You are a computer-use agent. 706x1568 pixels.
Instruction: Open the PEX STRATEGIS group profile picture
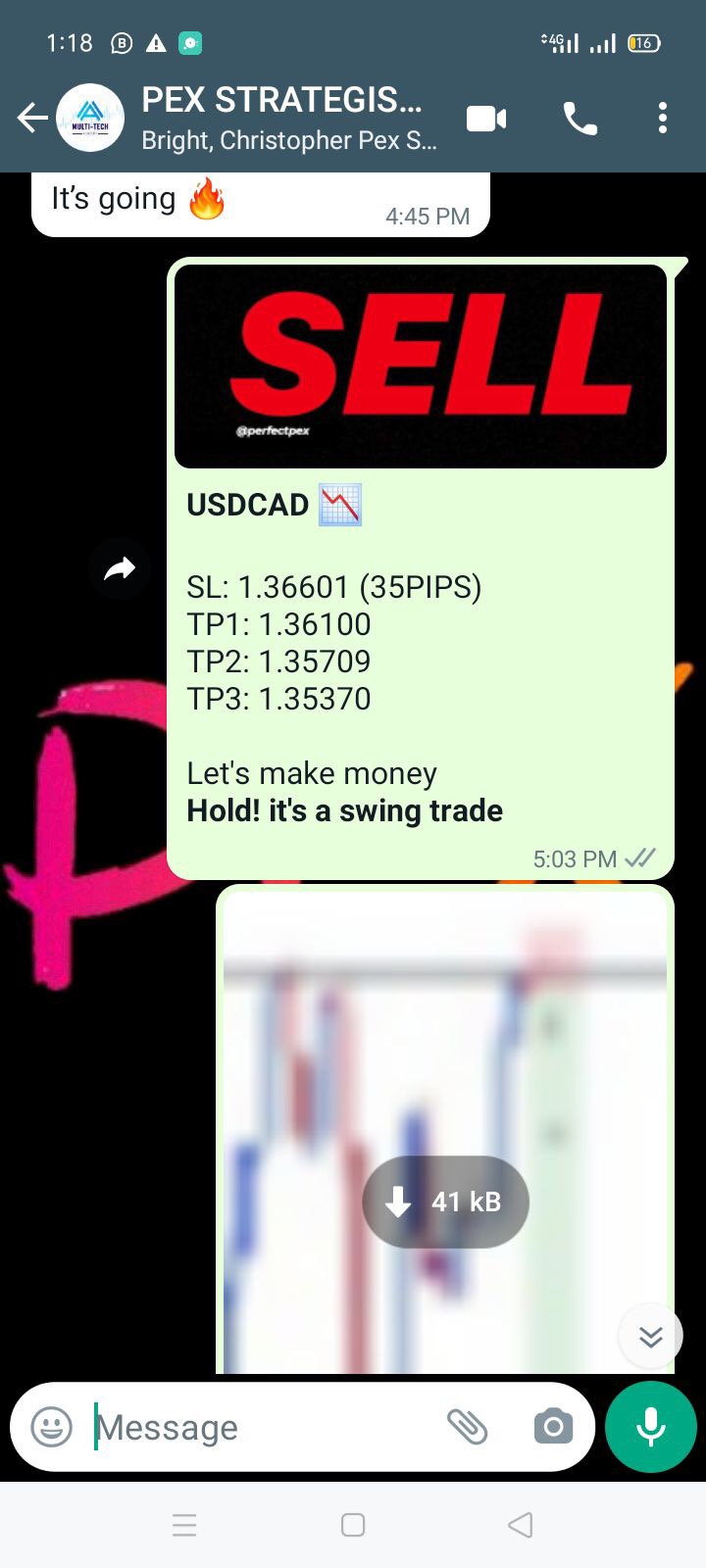[89, 118]
